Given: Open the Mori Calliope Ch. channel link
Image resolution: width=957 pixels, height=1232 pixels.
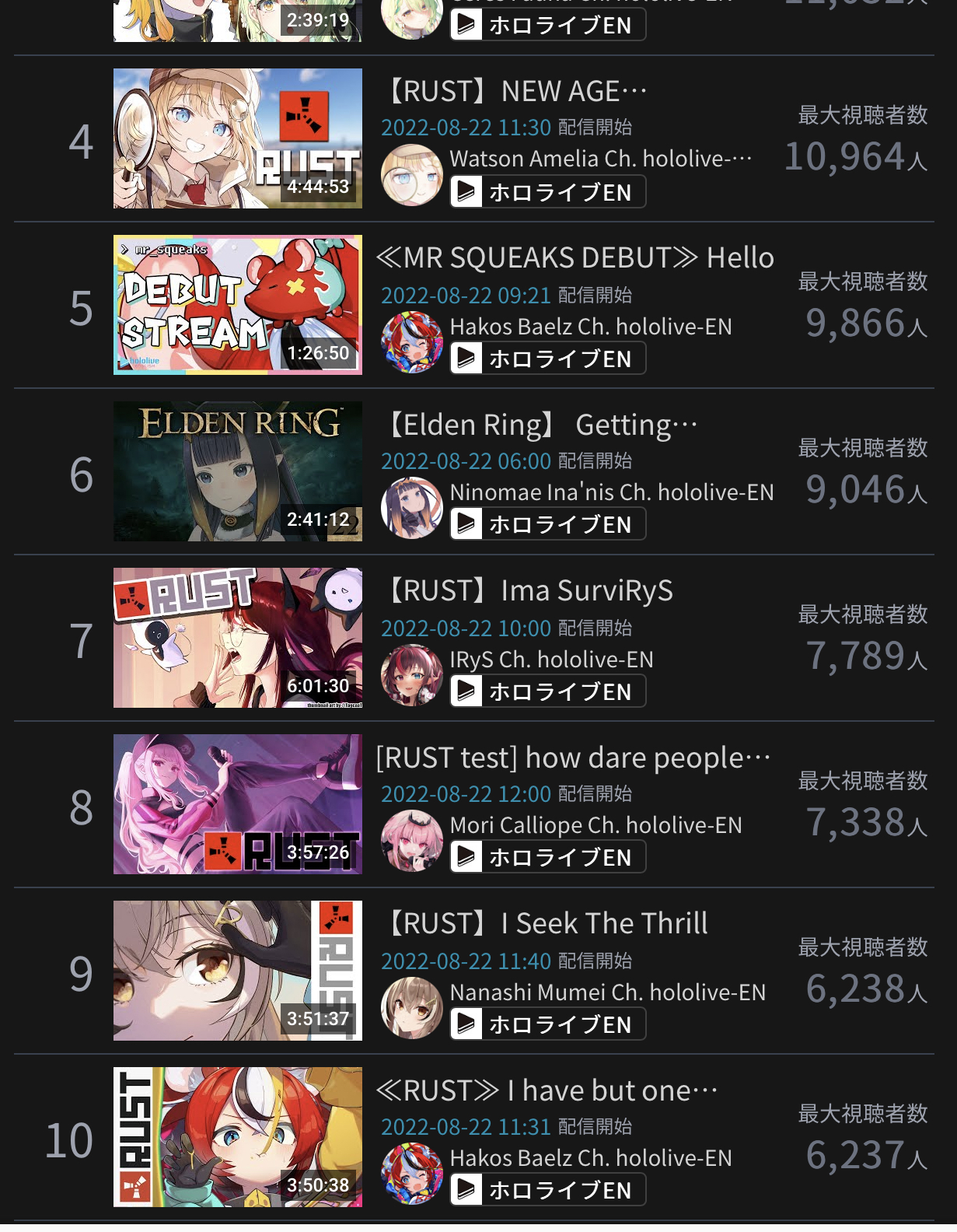Looking at the screenshot, I should click(596, 825).
